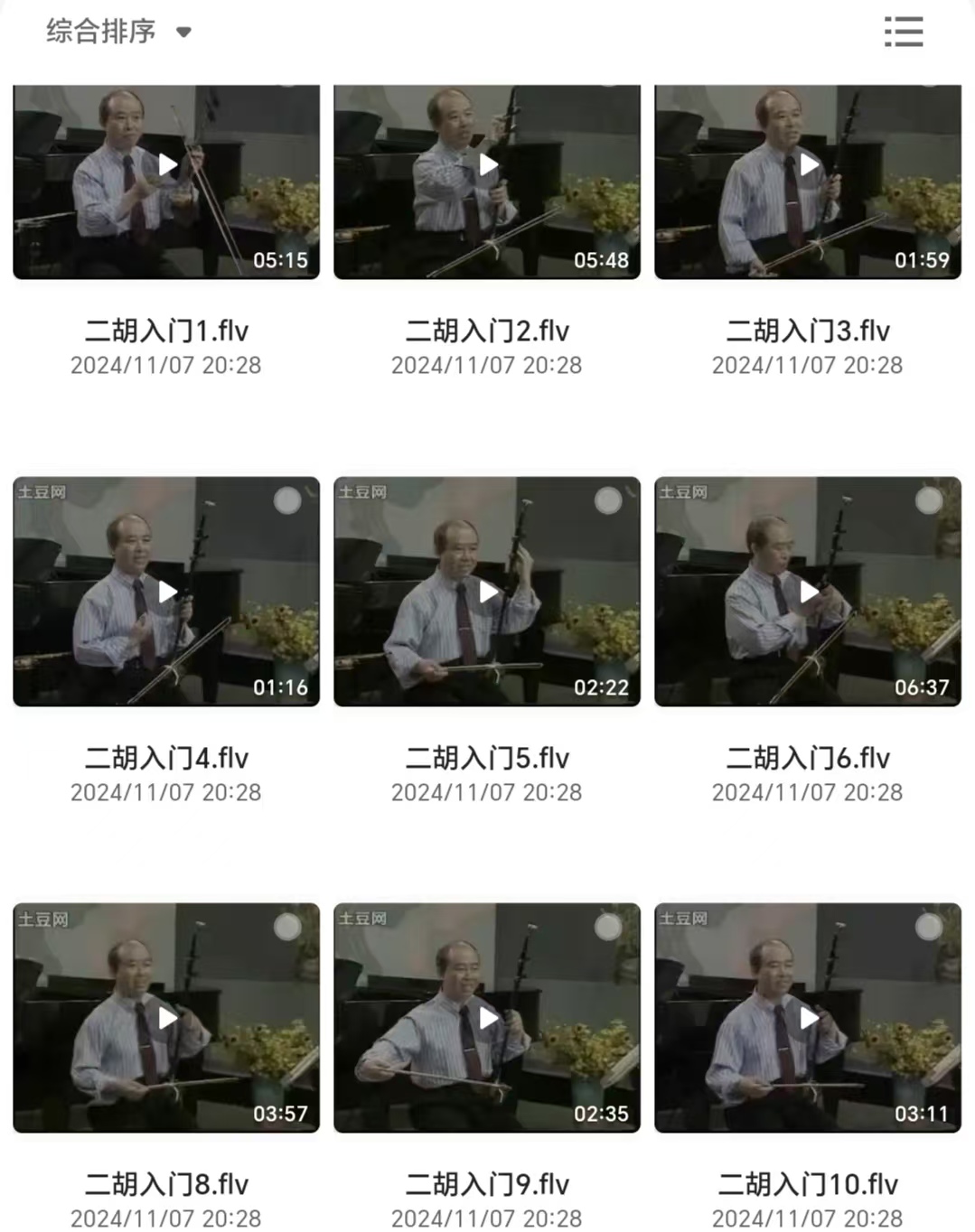Open video 二胡入门9.flv

[x=488, y=1018]
